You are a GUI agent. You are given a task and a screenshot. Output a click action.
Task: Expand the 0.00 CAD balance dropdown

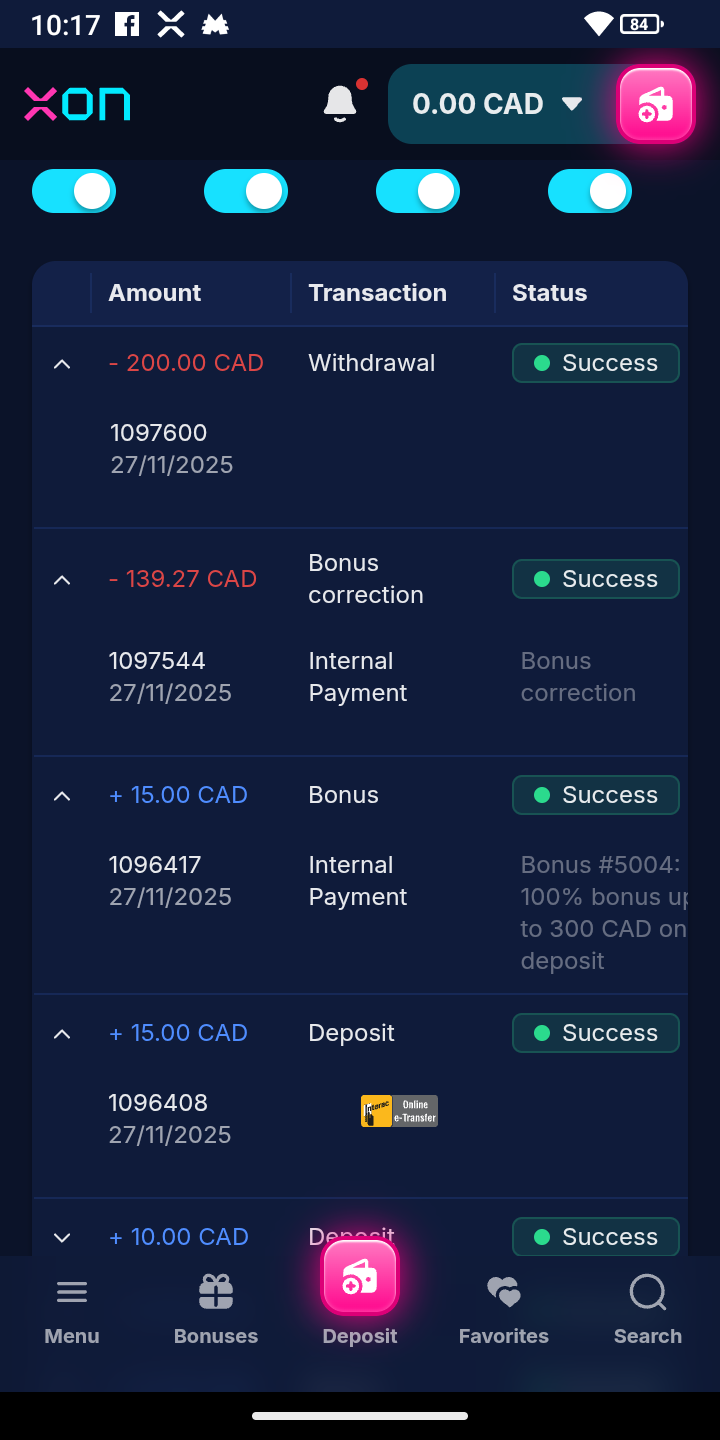571,104
